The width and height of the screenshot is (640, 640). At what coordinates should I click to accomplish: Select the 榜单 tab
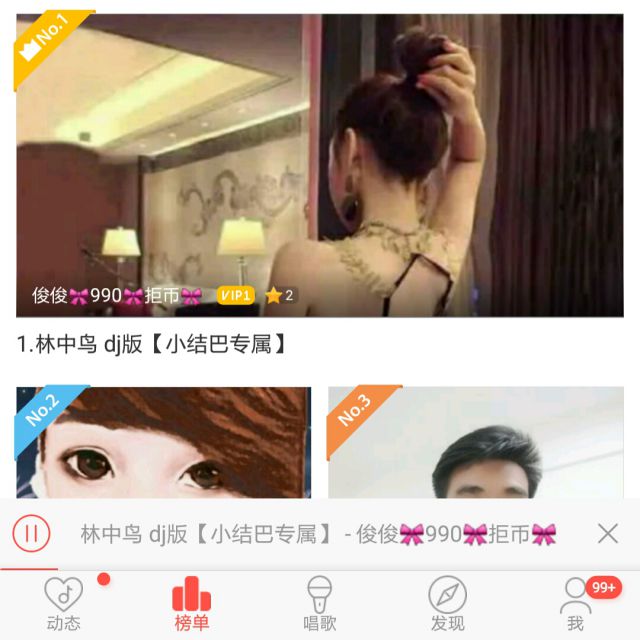coord(192,606)
